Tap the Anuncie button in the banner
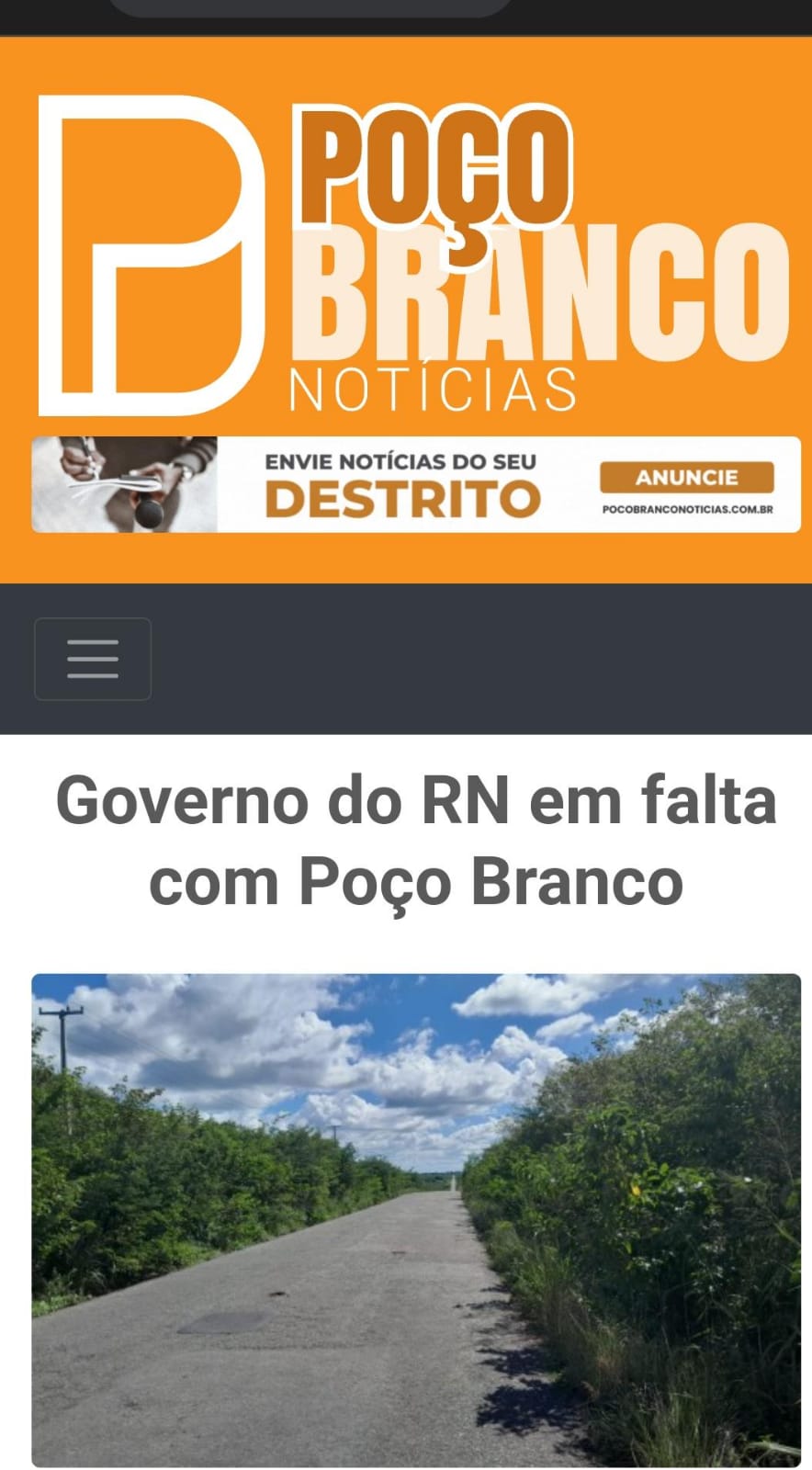The height and width of the screenshot is (1470, 812). point(686,478)
